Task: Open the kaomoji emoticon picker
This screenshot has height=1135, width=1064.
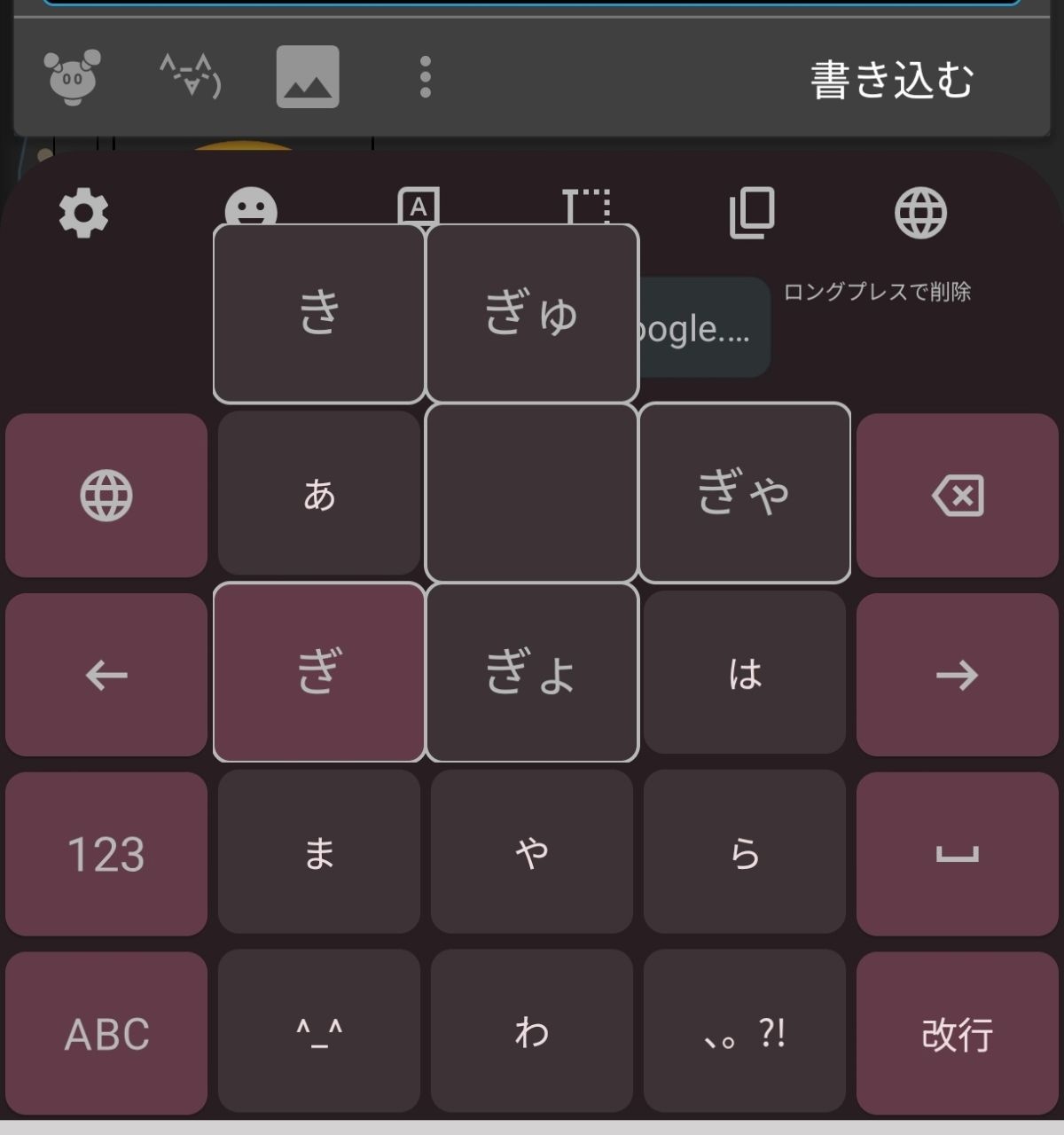Action: pyautogui.click(x=190, y=77)
